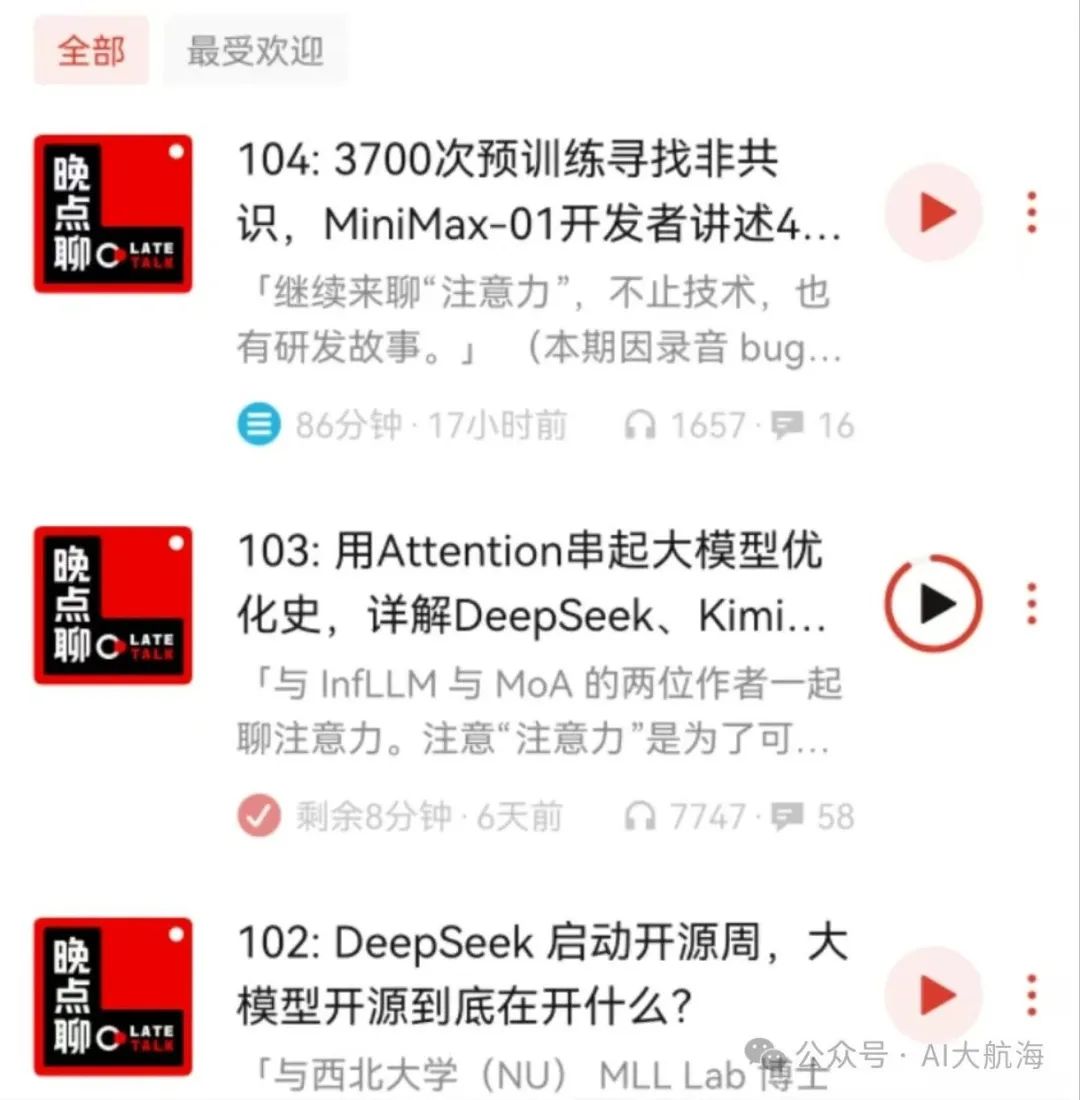The width and height of the screenshot is (1080, 1100).
Task: Play episode 104 about MiniMax-01
Action: click(934, 212)
